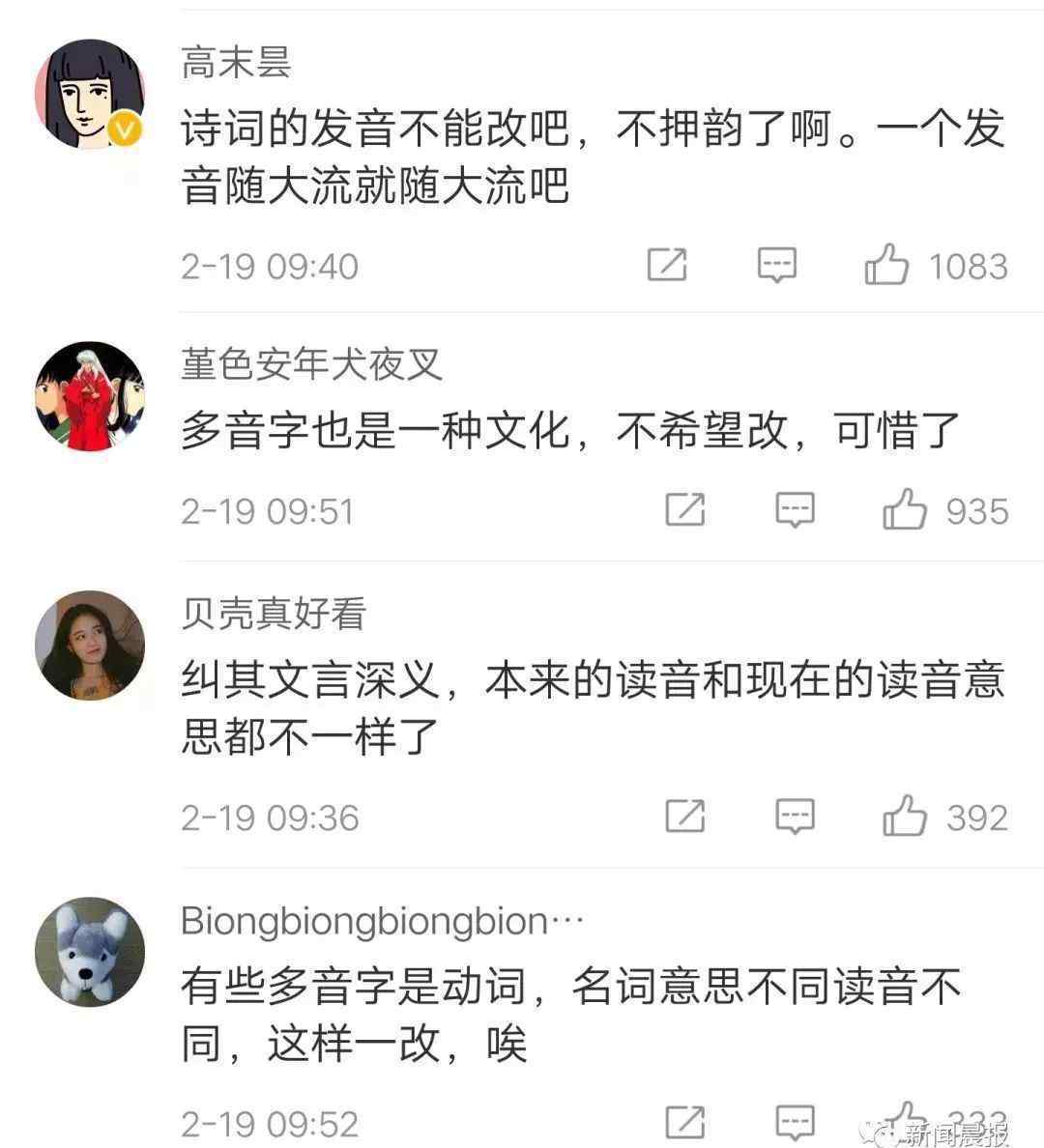Repost 高末昙's comment
Image resolution: width=1044 pixels, height=1148 pixels.
[667, 265]
